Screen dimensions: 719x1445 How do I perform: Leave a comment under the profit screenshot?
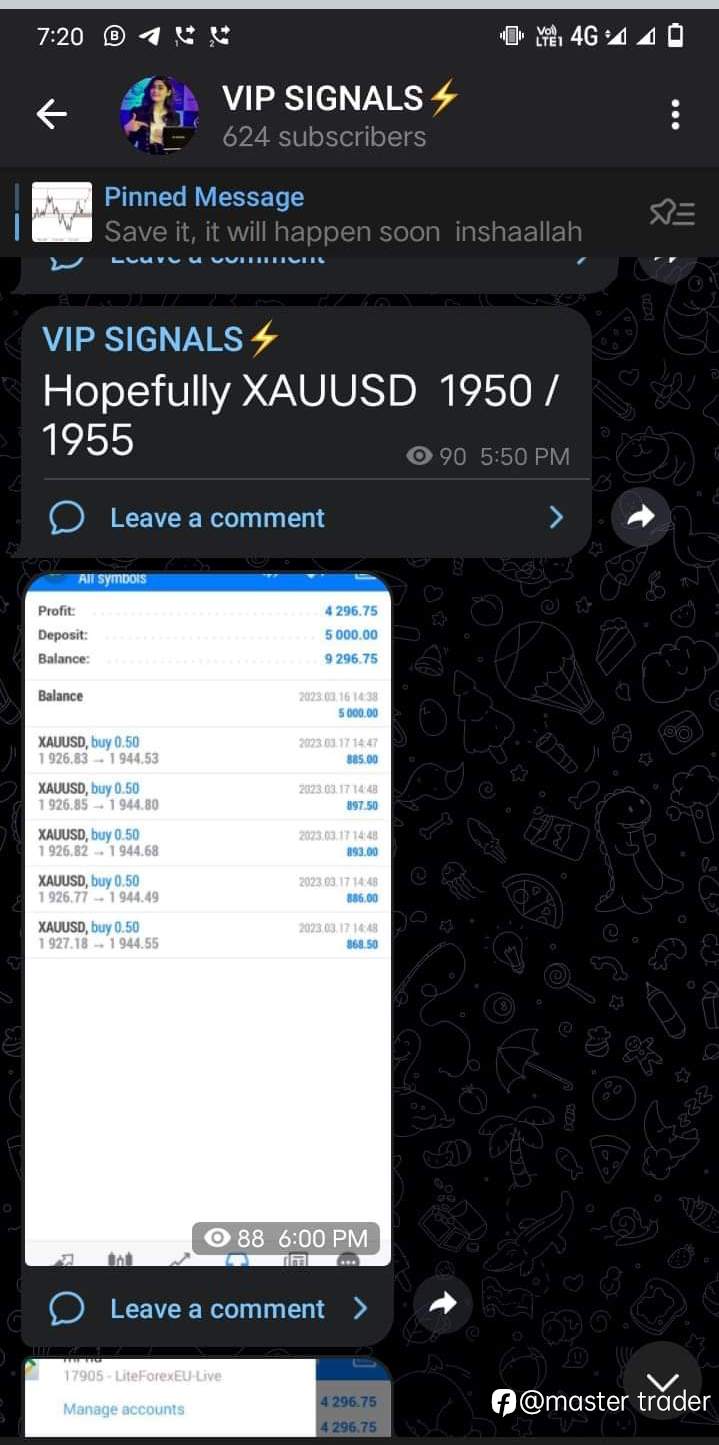coord(217,1308)
